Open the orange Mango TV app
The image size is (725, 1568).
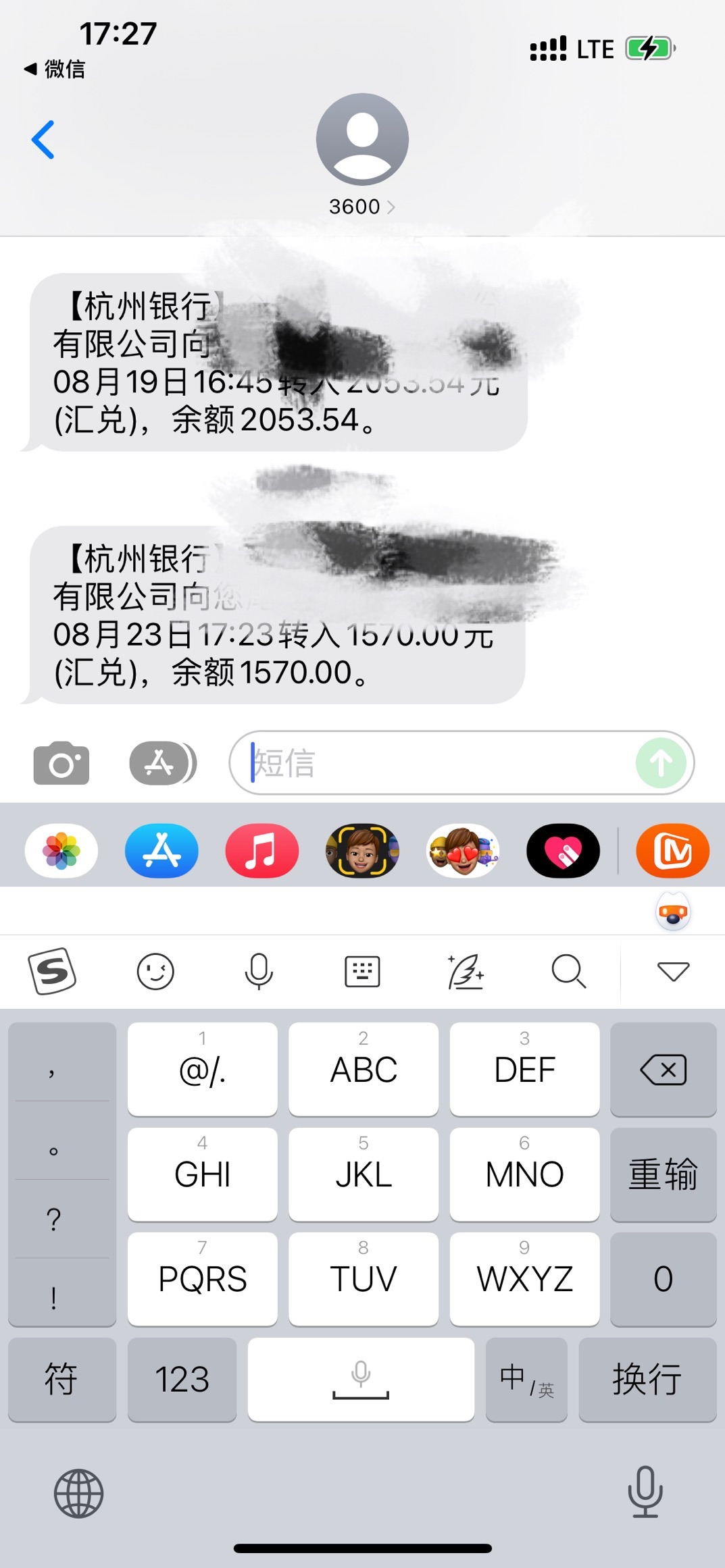coord(672,851)
